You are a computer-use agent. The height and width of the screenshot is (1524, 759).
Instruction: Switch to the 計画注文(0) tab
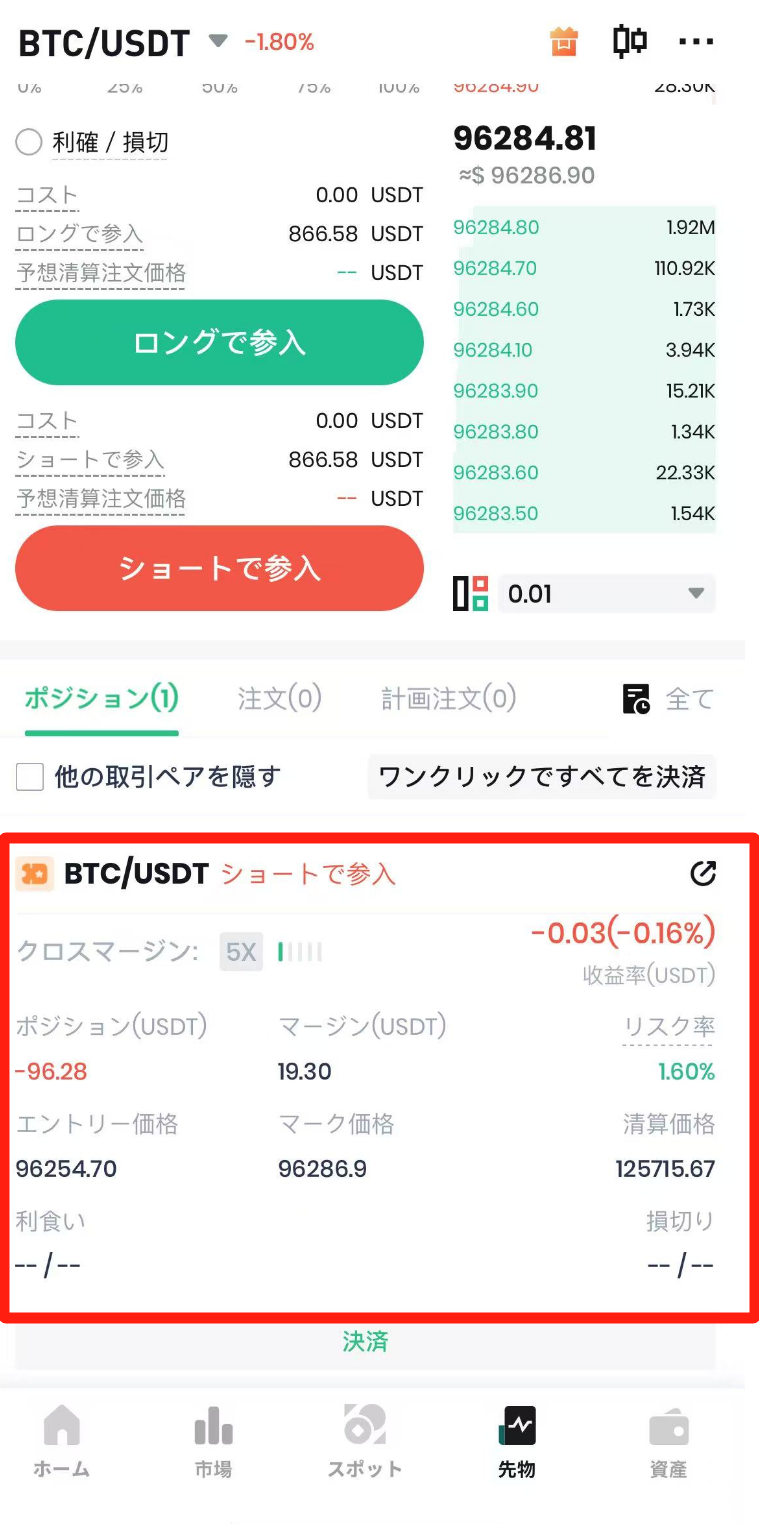click(x=448, y=698)
